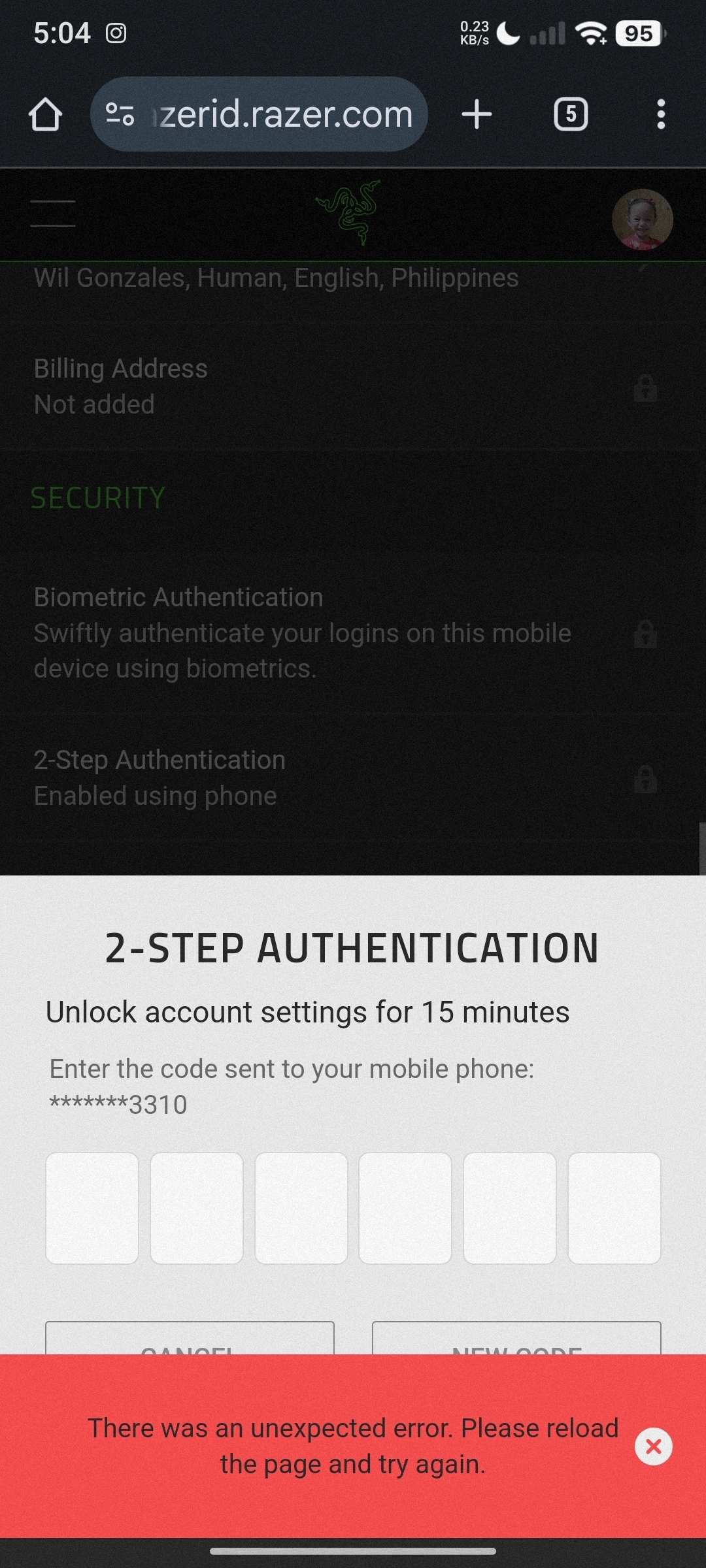Open the browser overflow menu
The height and width of the screenshot is (1568, 706).
click(x=661, y=114)
